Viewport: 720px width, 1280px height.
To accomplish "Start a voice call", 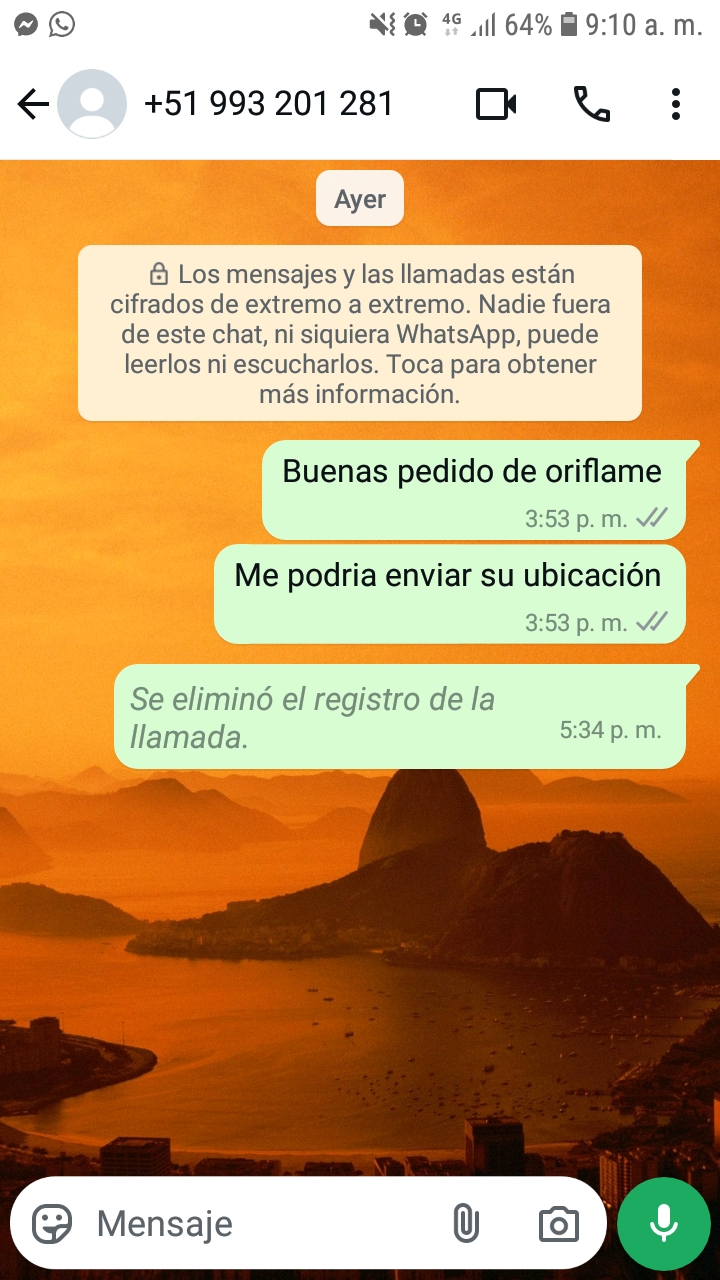I will tap(591, 104).
